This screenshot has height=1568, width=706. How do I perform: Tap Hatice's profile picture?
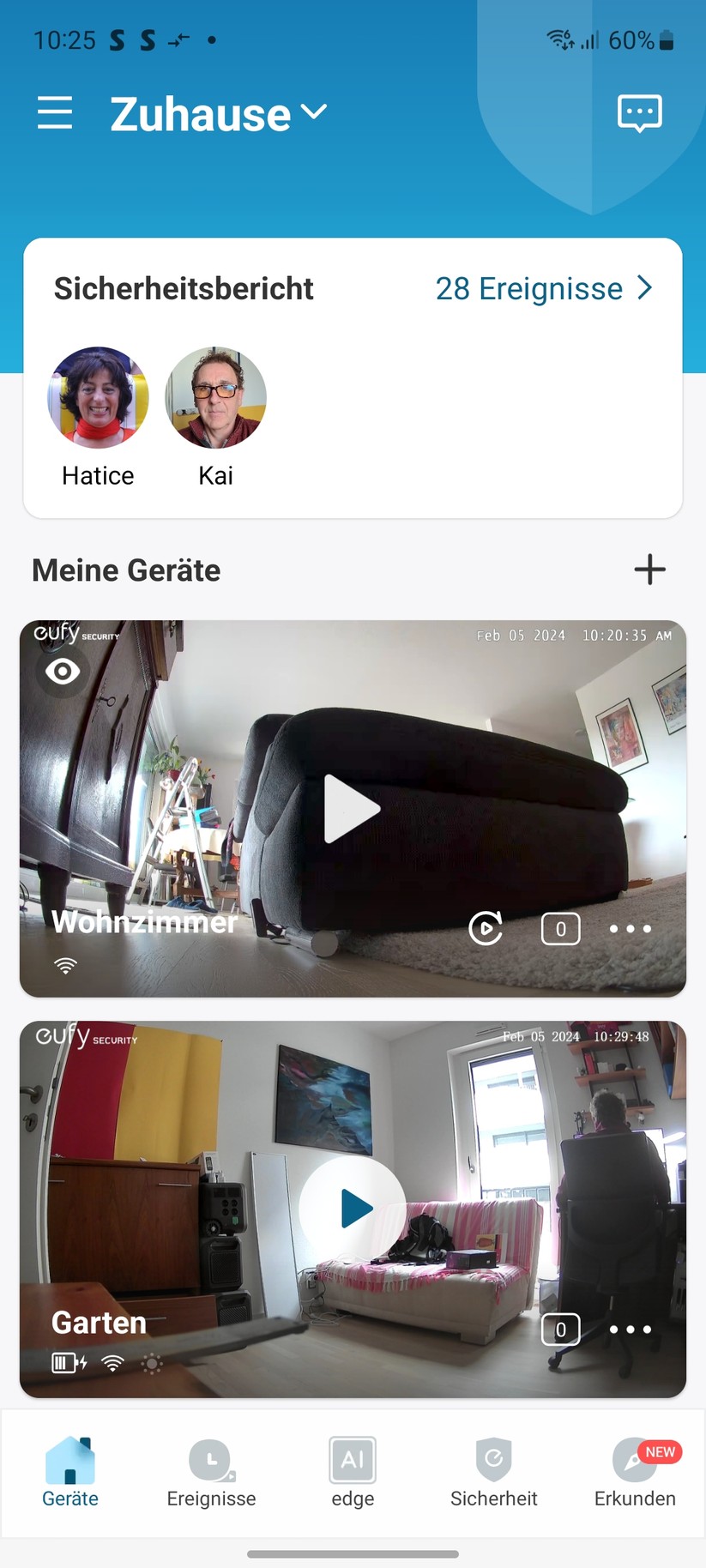(x=97, y=397)
